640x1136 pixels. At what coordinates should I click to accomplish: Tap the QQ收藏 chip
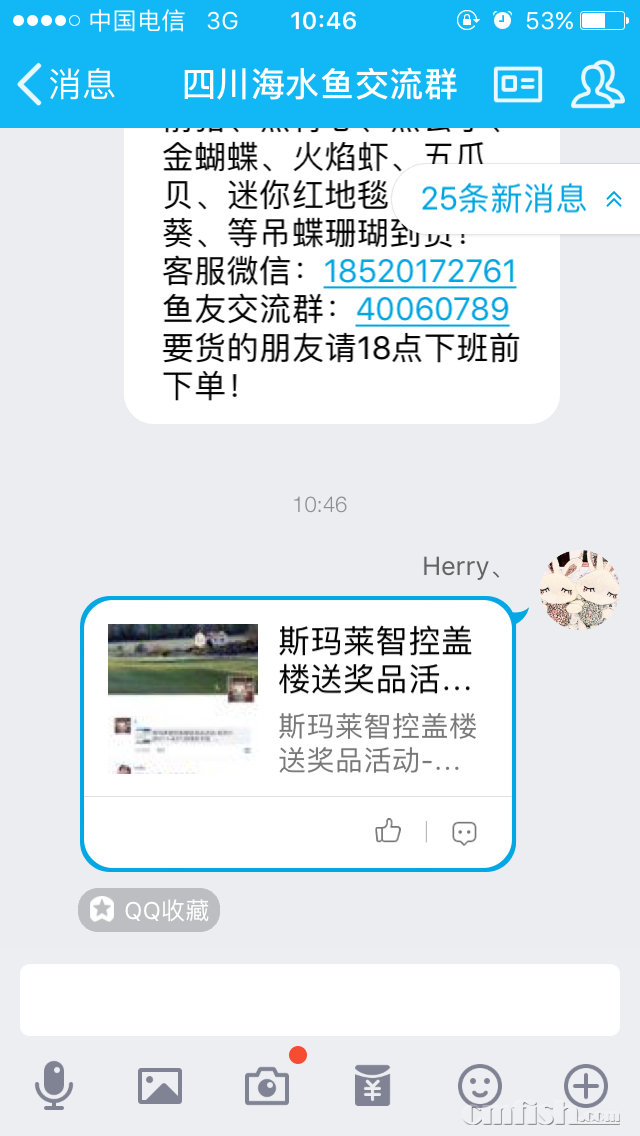click(x=149, y=910)
